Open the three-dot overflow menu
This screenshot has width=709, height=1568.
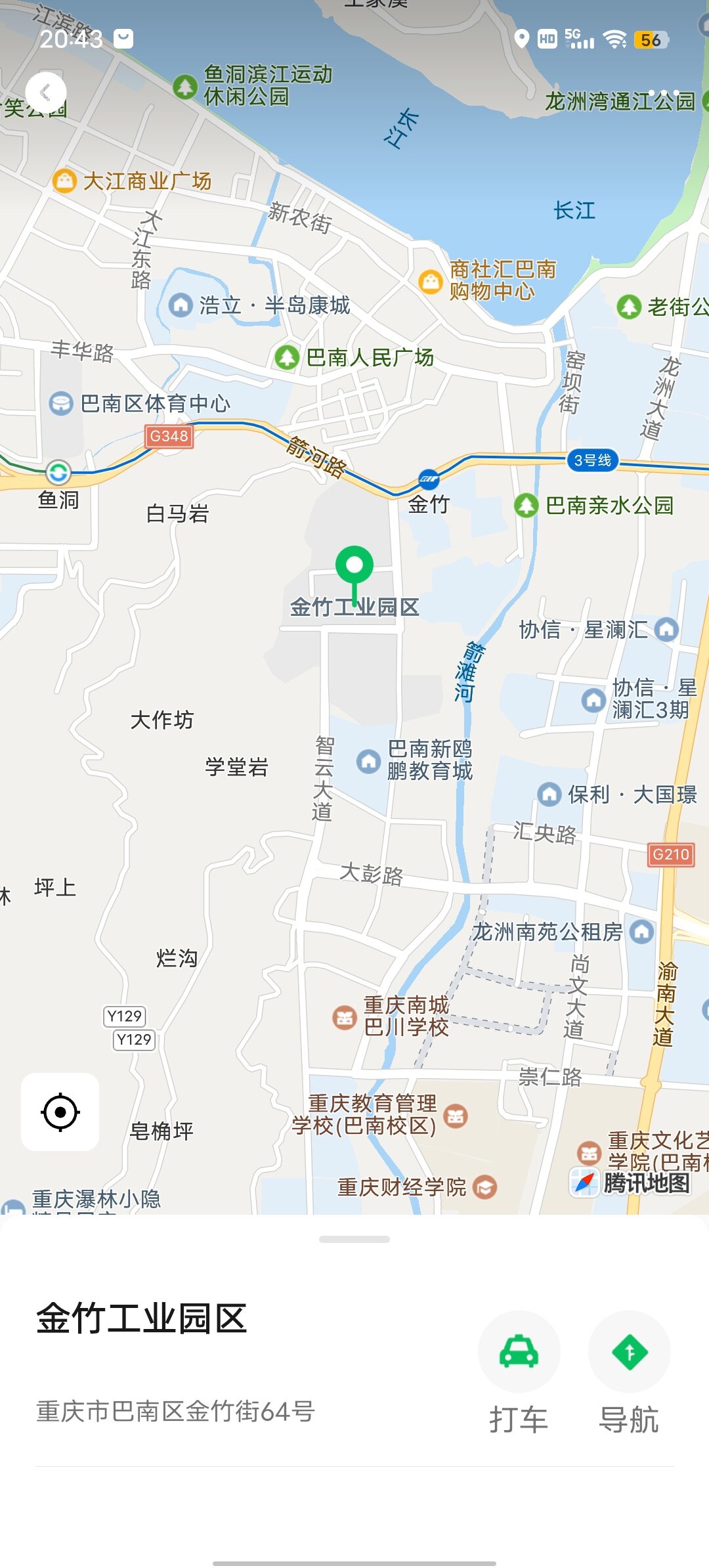click(664, 93)
